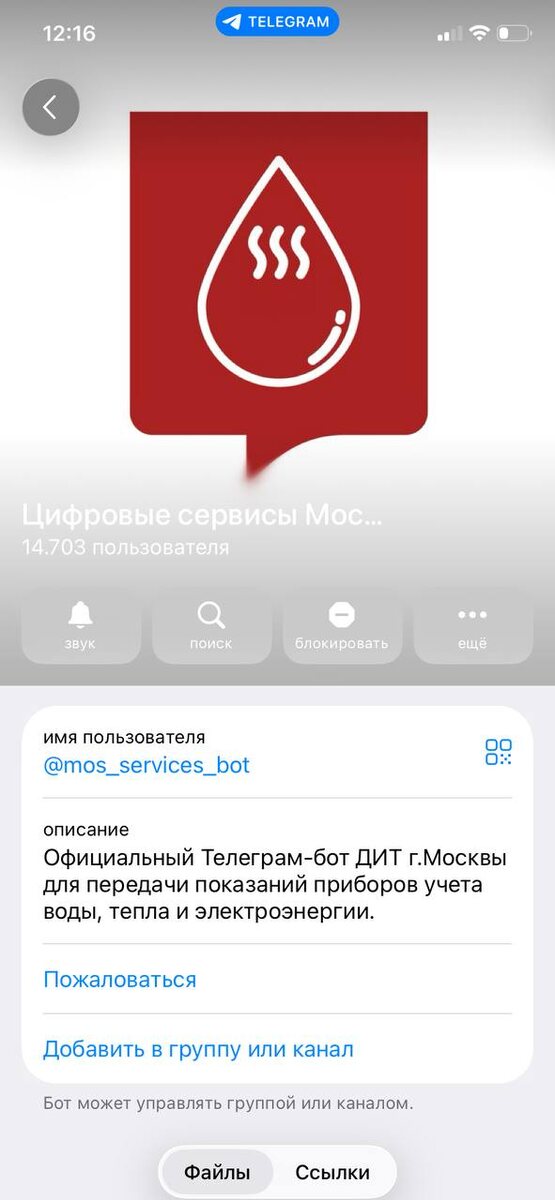
Task: Tap блокировать to block the bot
Action: pos(342,625)
